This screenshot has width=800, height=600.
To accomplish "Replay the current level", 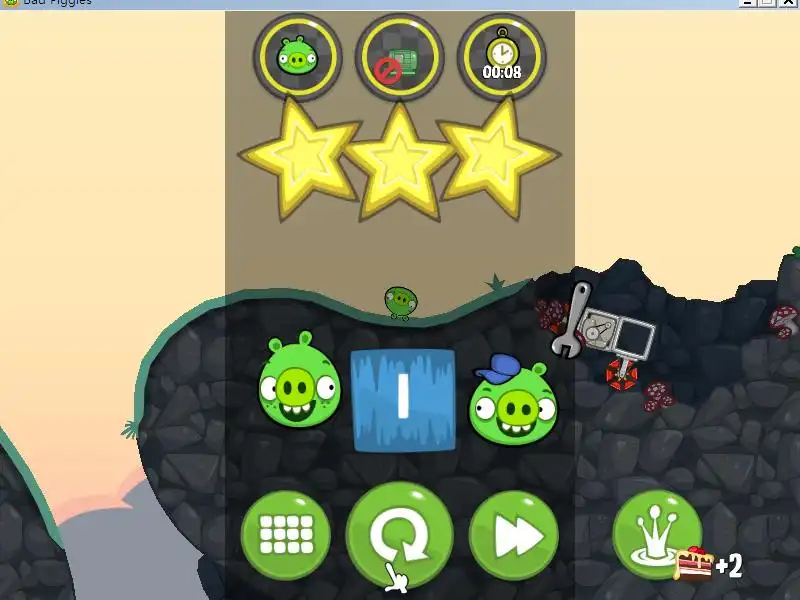I will tap(399, 536).
